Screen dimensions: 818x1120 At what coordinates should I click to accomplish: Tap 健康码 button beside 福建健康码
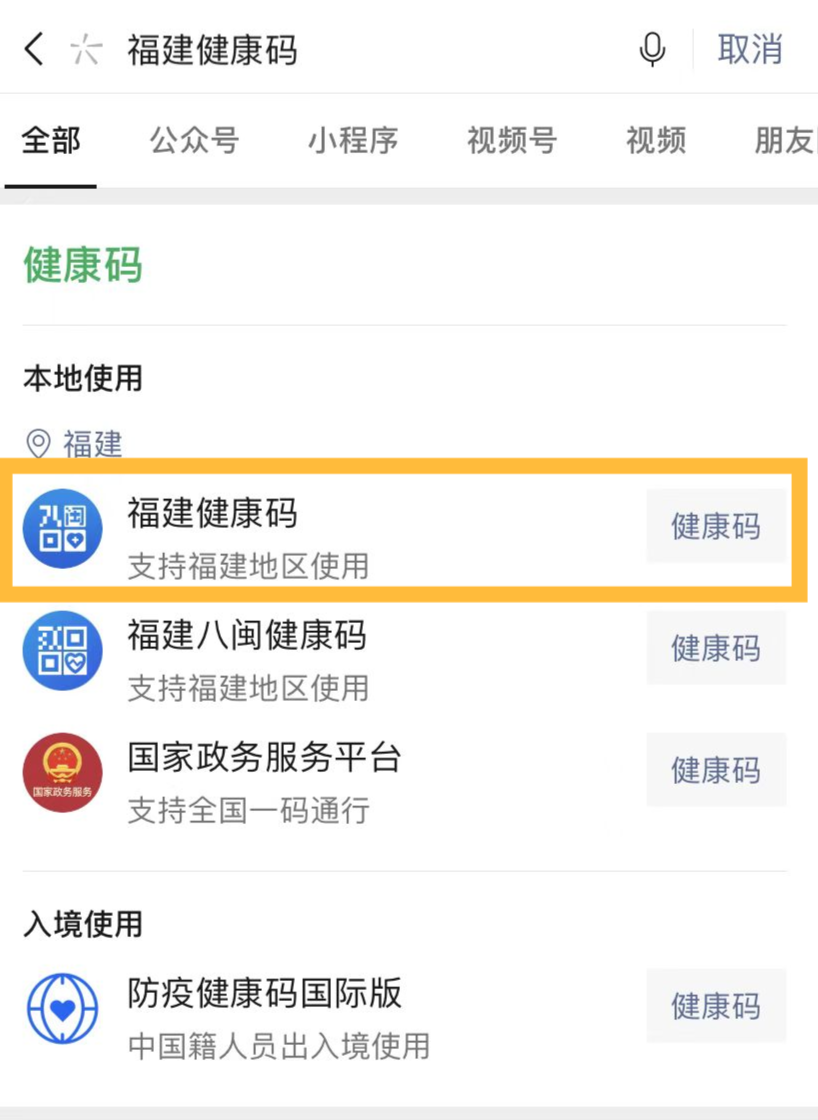point(715,527)
